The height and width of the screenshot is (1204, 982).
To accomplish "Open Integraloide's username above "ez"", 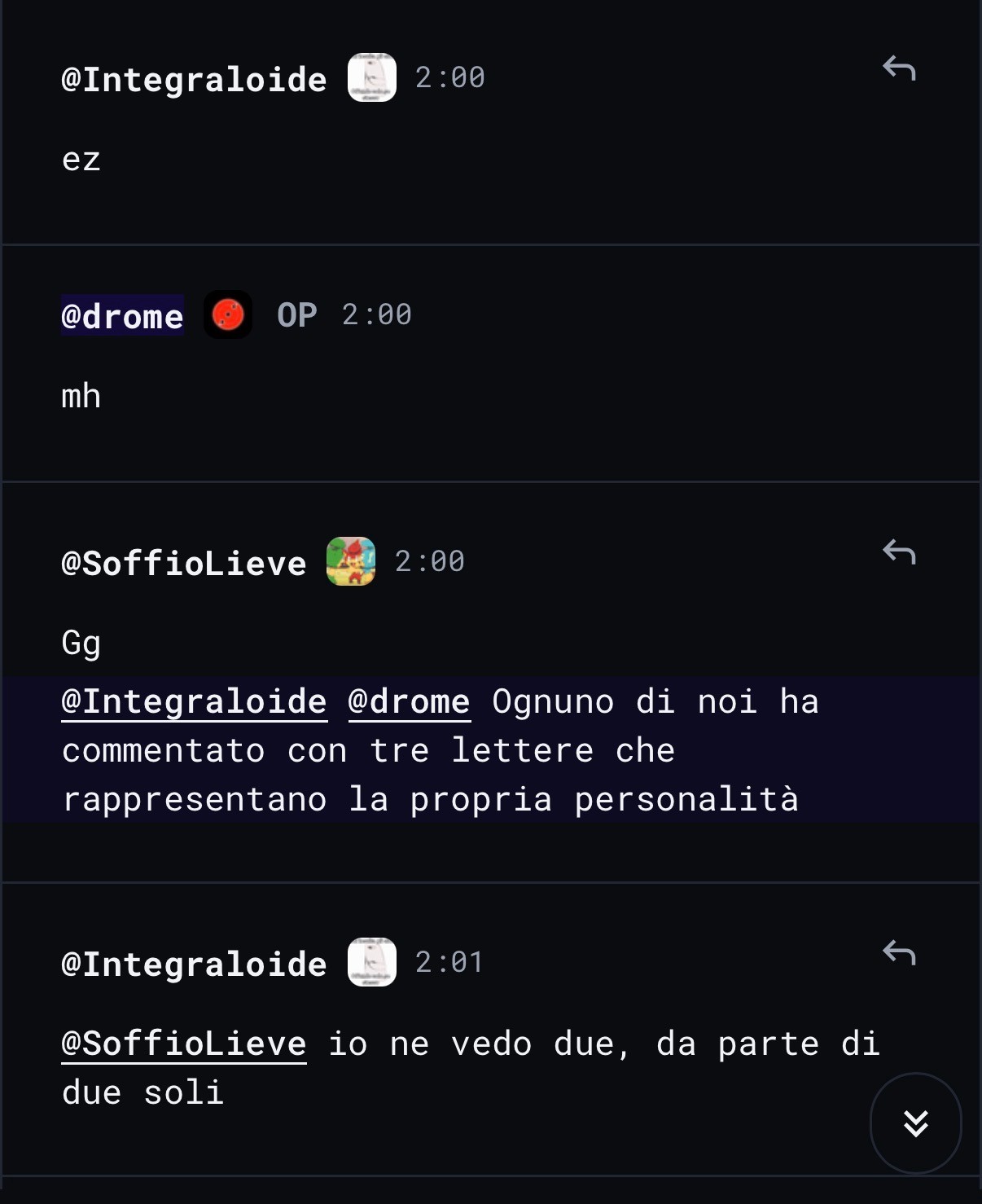I will 195,79.
